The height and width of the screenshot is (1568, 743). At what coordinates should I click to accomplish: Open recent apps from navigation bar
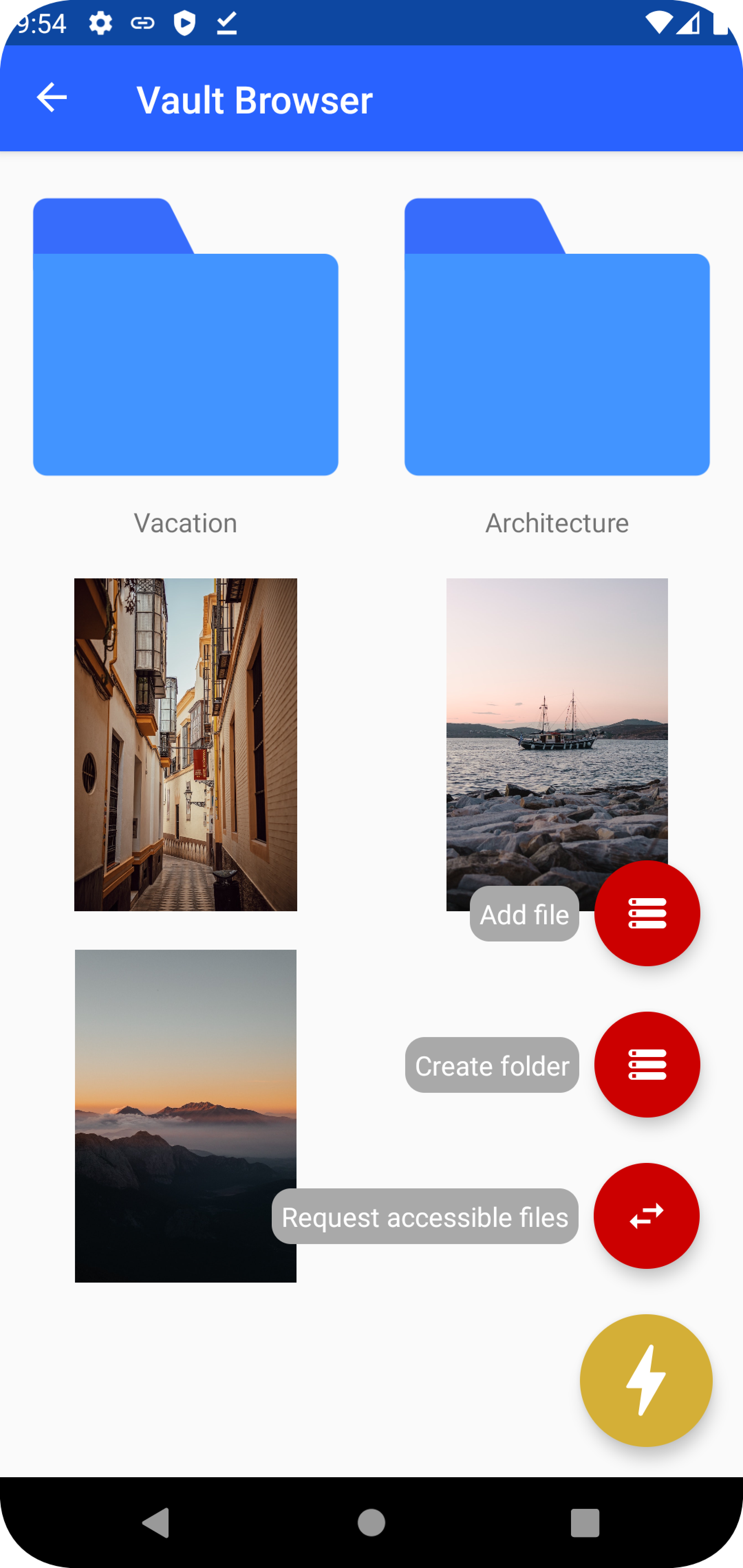coord(585,1523)
